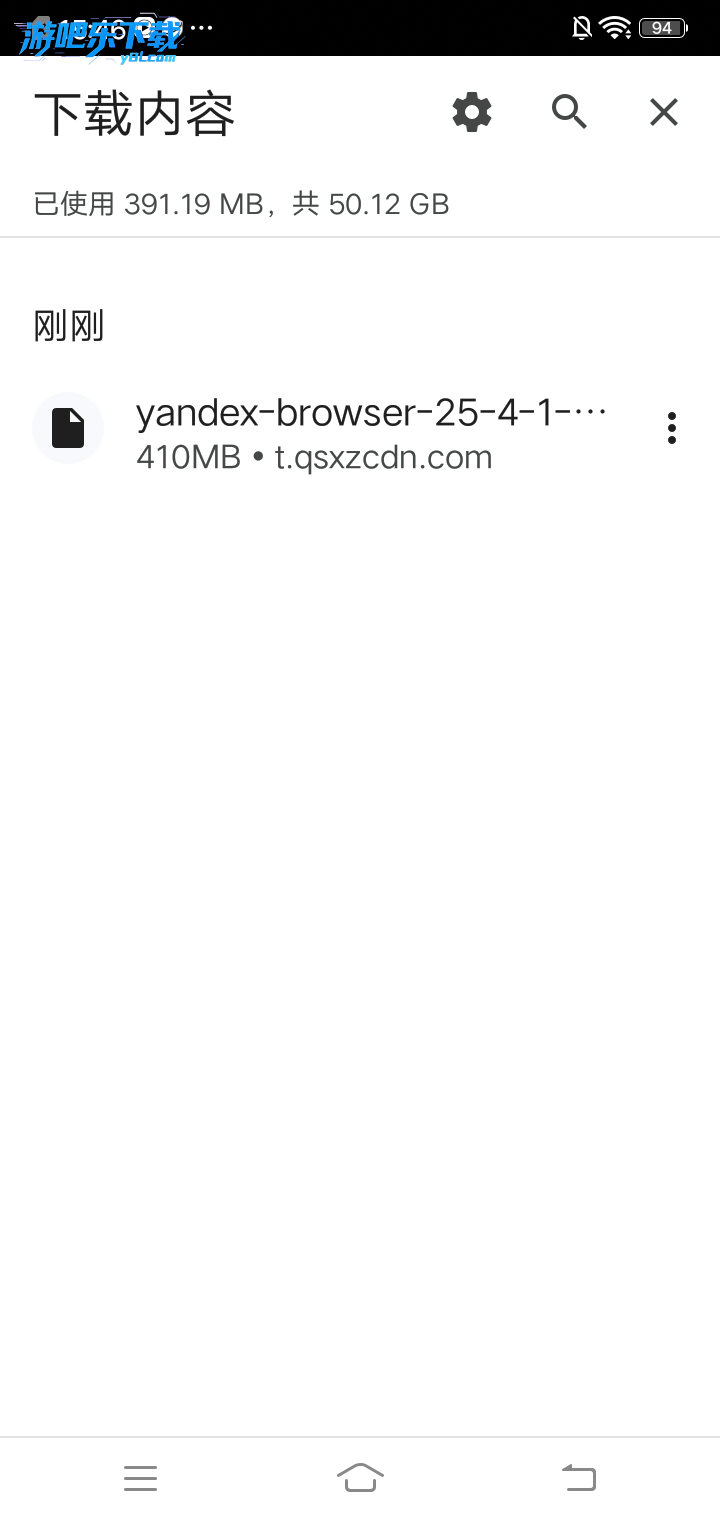Viewport: 720px width, 1520px height.
Task: Open download settings via the gear icon
Action: click(x=472, y=112)
